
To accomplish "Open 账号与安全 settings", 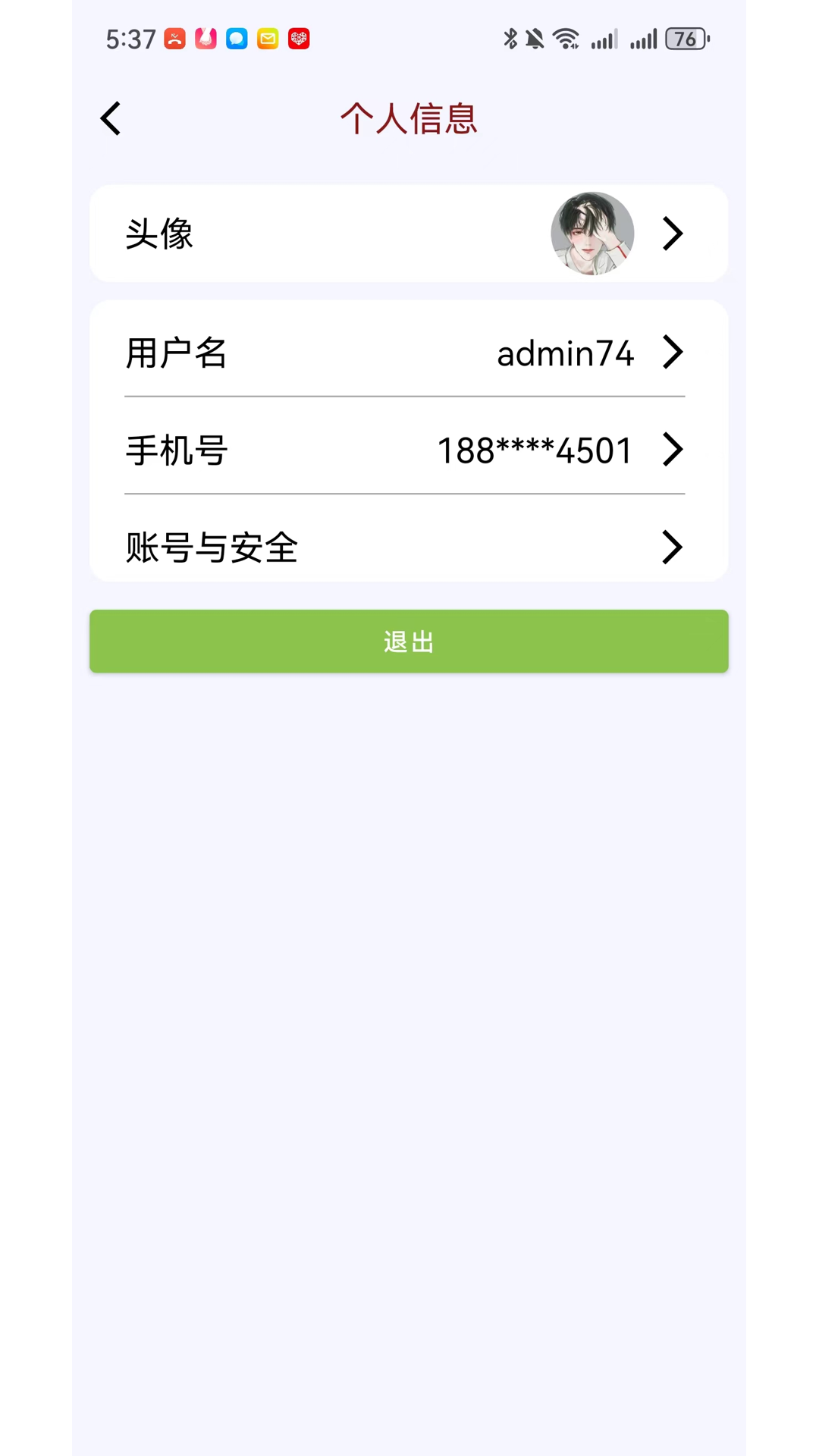I will coord(408,548).
